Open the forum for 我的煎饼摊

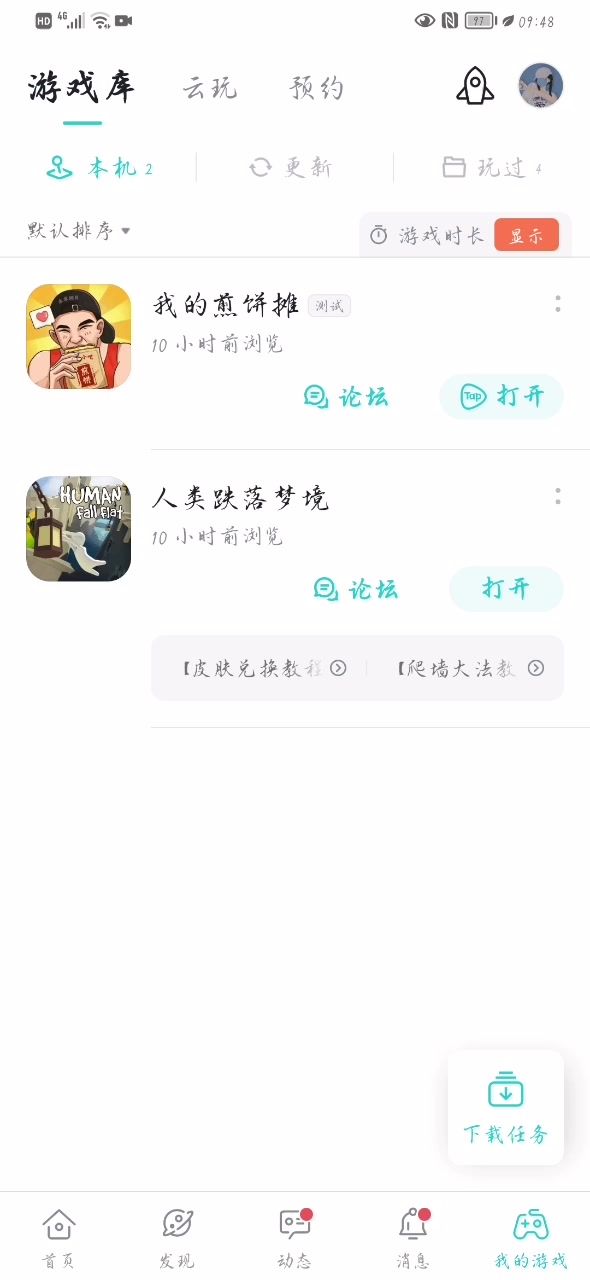coord(346,397)
